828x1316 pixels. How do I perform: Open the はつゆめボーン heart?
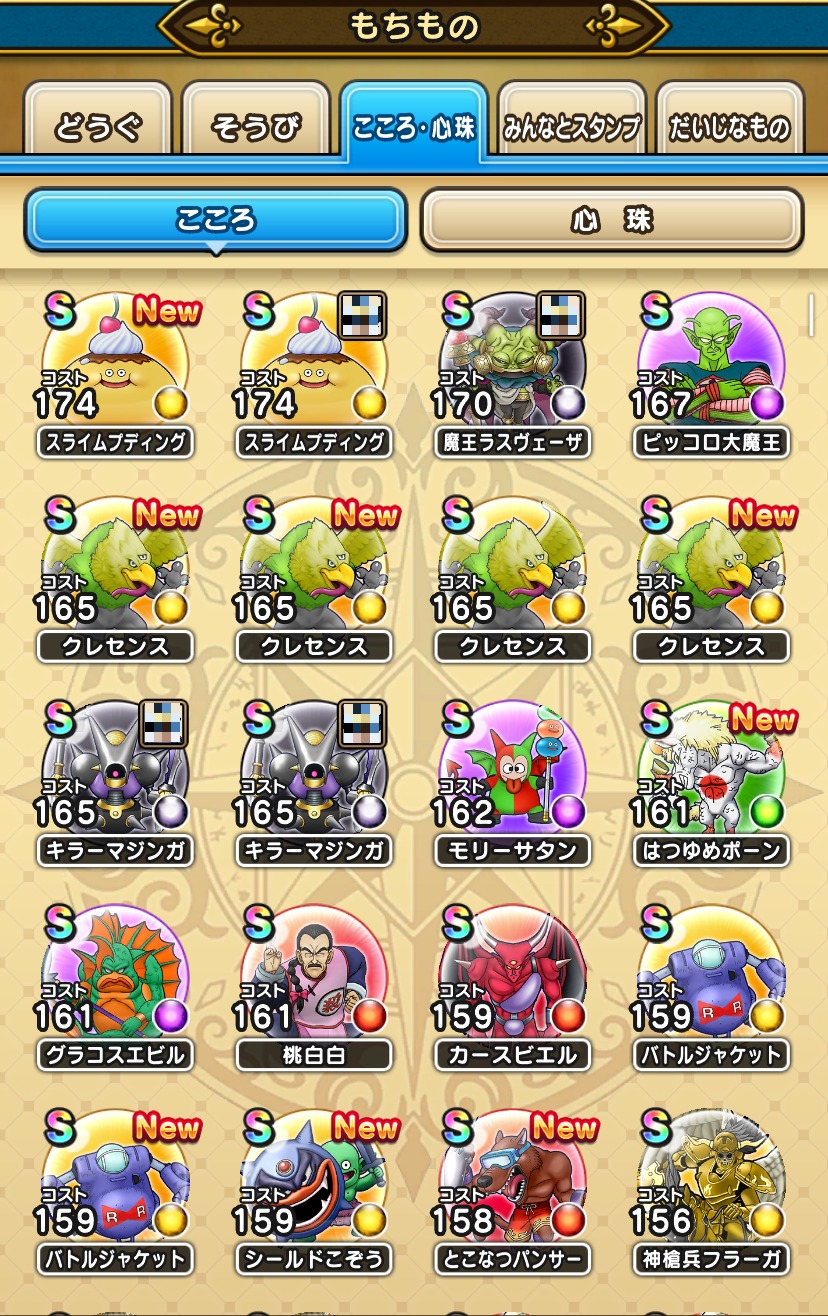(711, 776)
